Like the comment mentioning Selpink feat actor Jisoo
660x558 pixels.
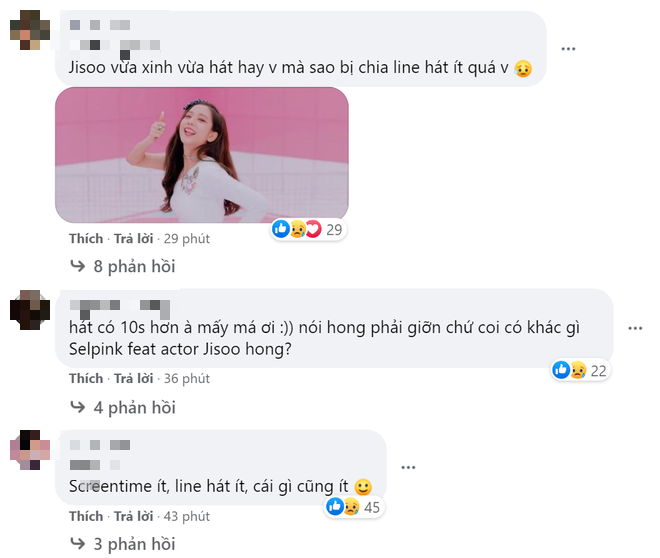click(x=86, y=379)
